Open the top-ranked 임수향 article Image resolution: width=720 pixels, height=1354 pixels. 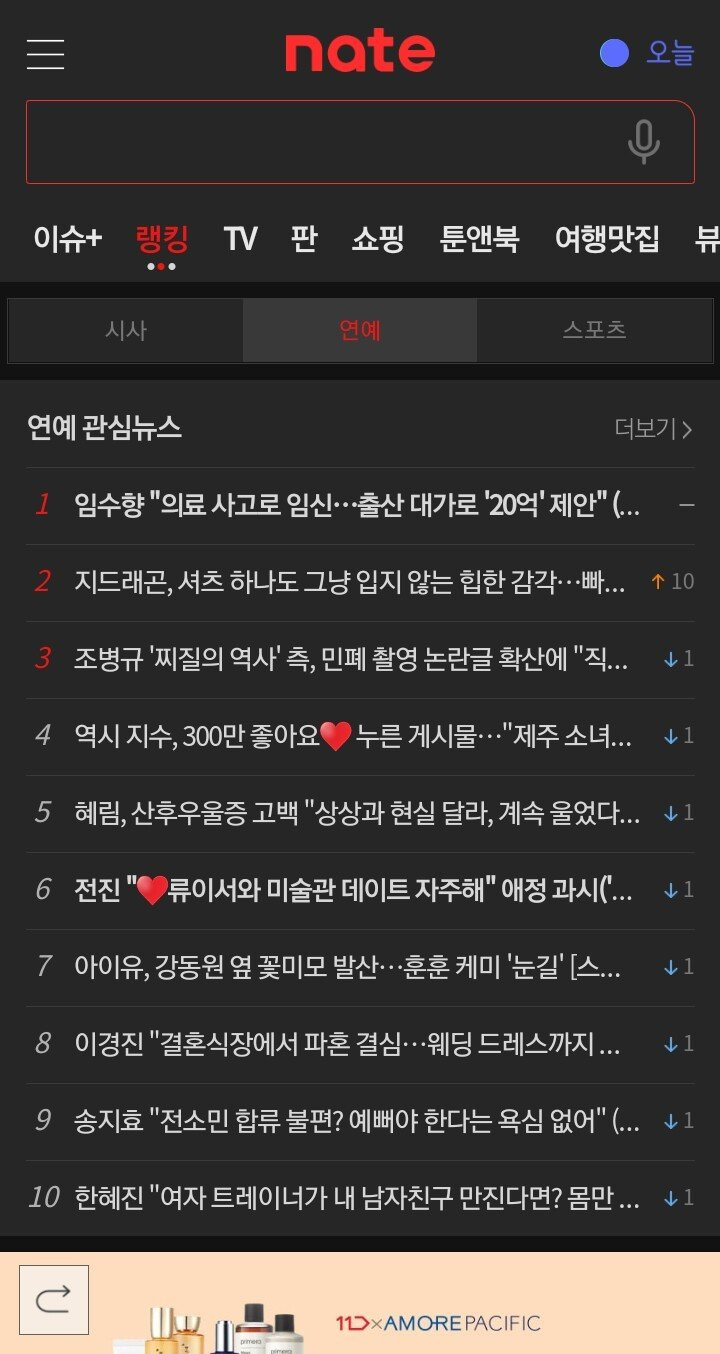pos(356,505)
